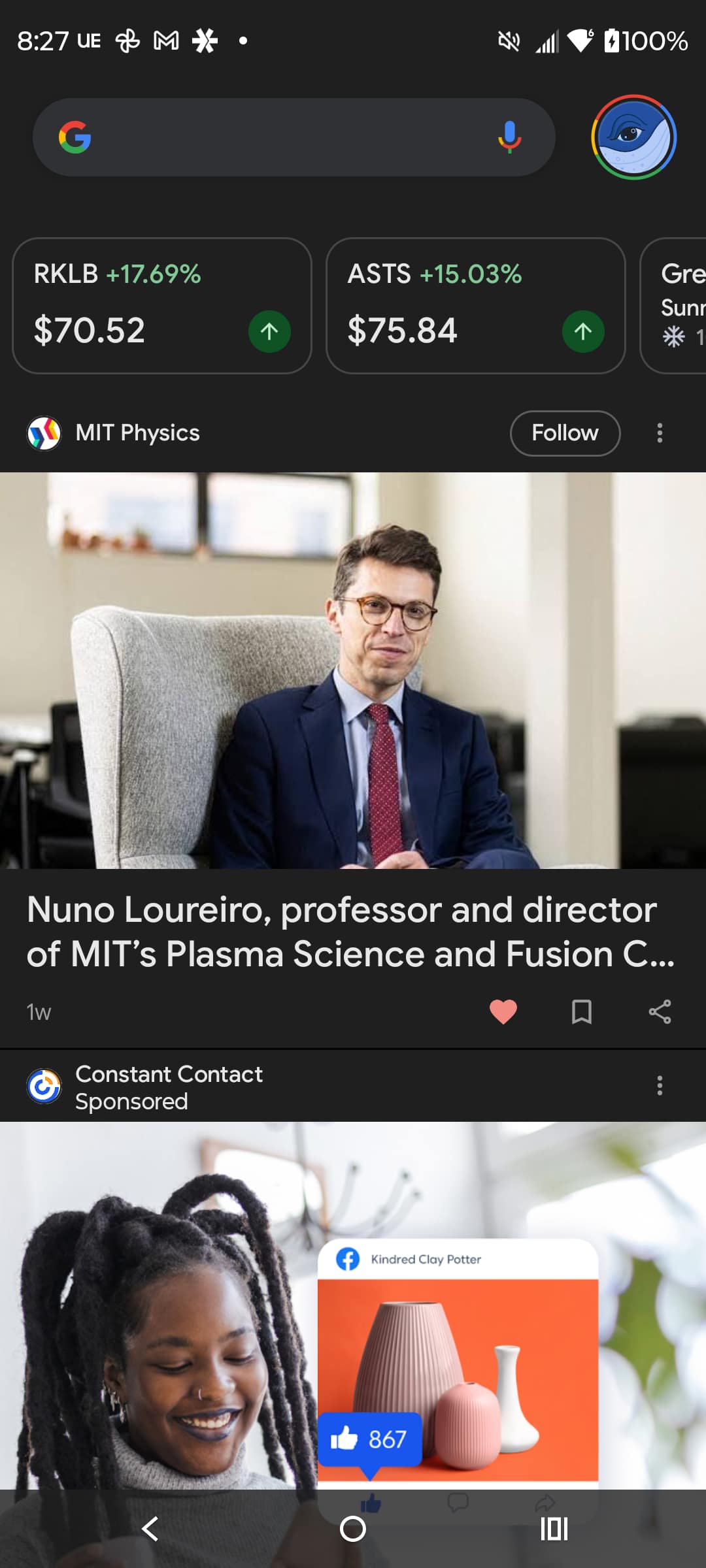Start voice search with the microphone

tap(509, 137)
